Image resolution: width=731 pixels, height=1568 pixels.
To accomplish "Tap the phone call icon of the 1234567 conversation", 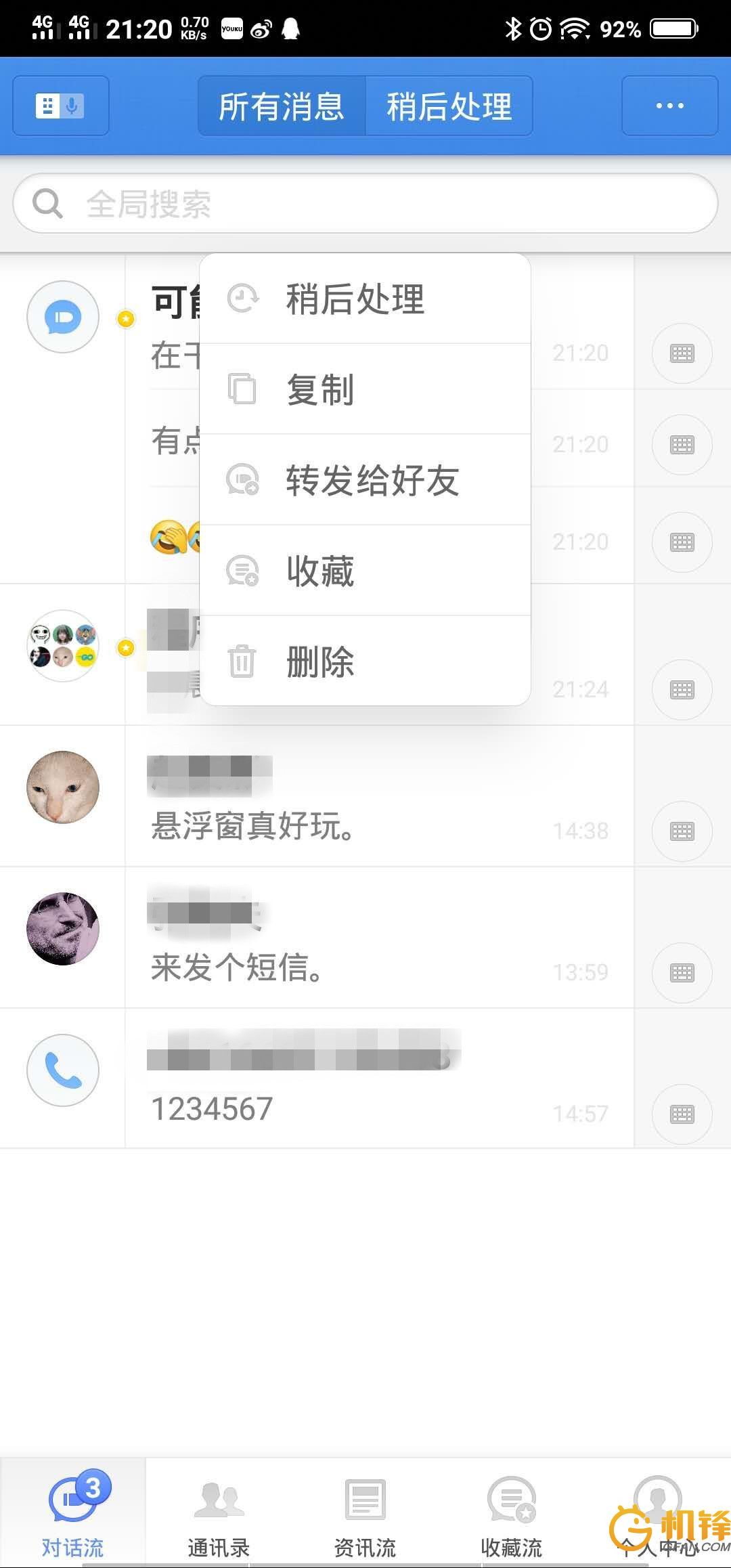I will coord(63,1070).
